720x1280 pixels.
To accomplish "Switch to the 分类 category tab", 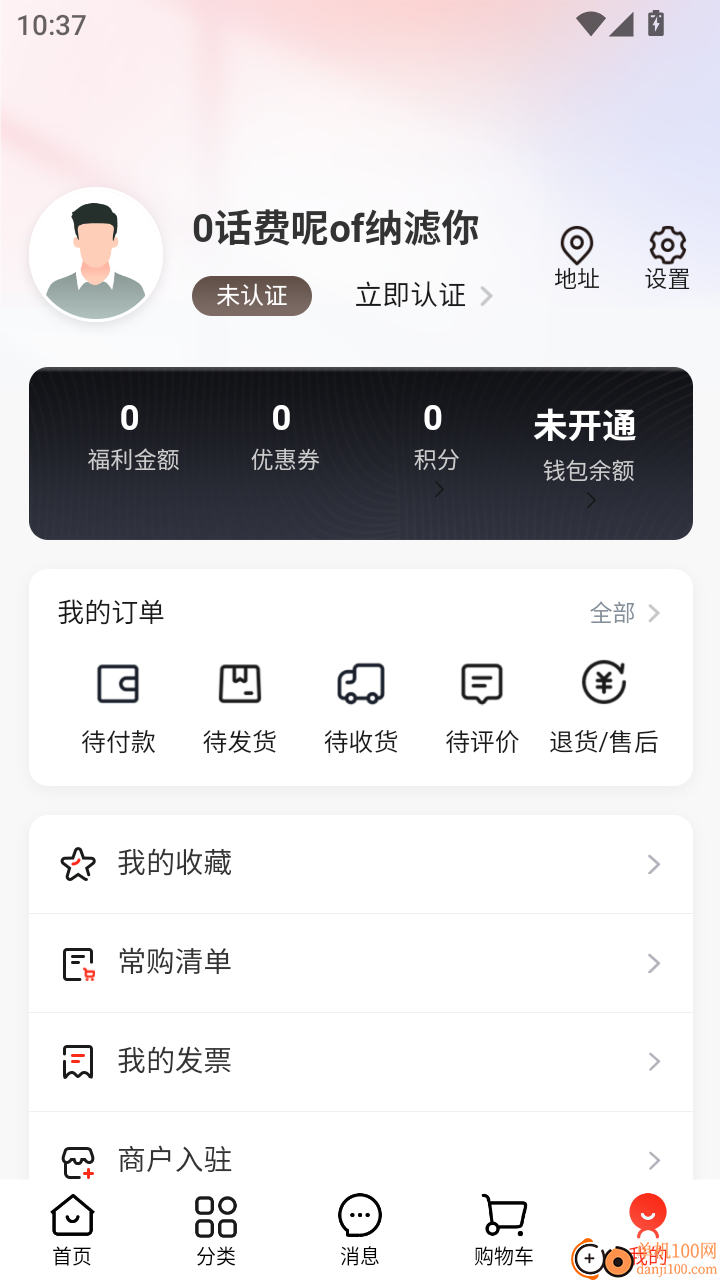I will coord(215,1230).
